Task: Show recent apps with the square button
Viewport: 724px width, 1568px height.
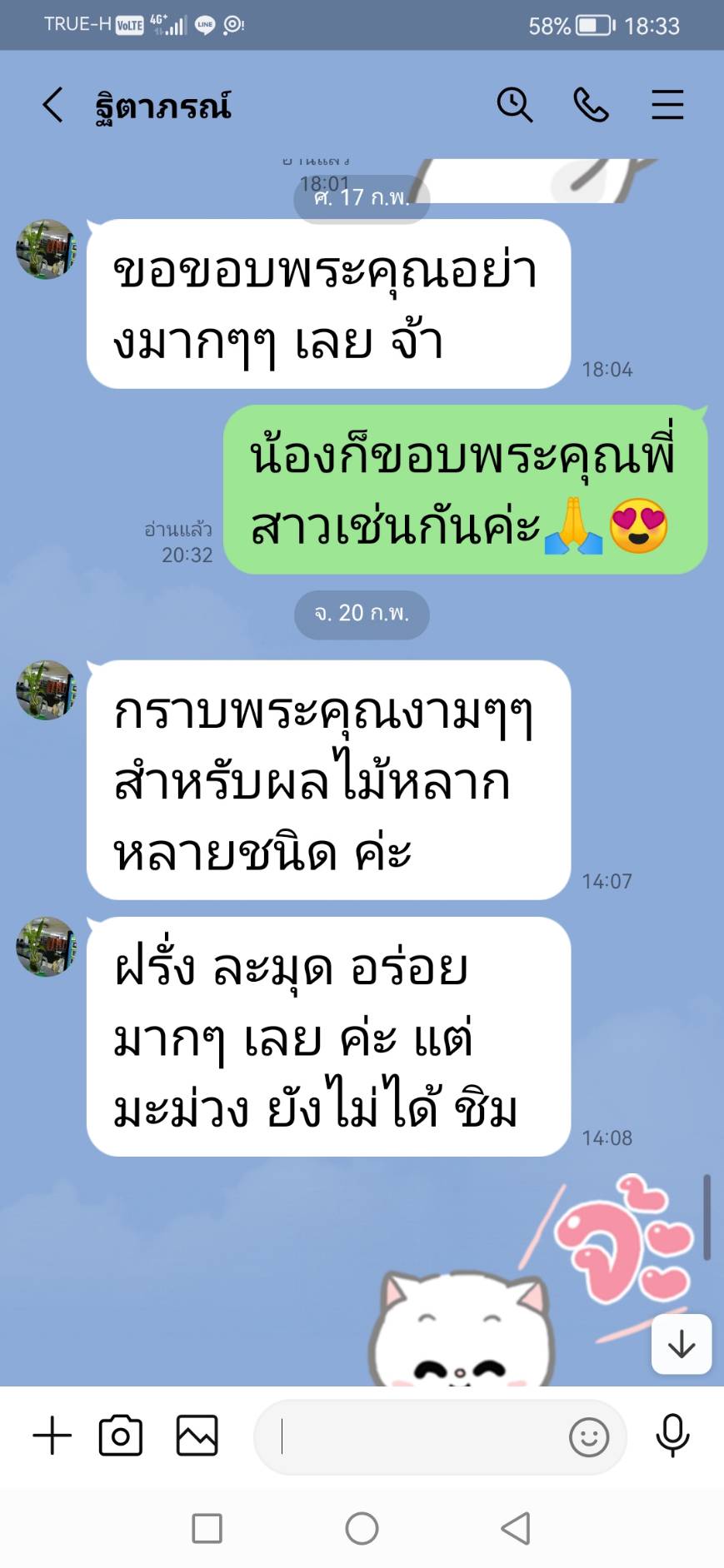Action: (207, 1529)
